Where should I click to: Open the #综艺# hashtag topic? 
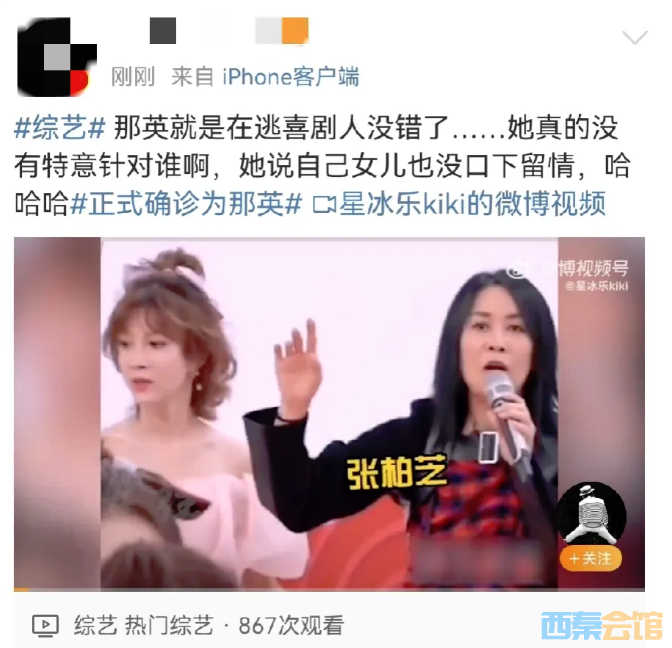[61, 129]
